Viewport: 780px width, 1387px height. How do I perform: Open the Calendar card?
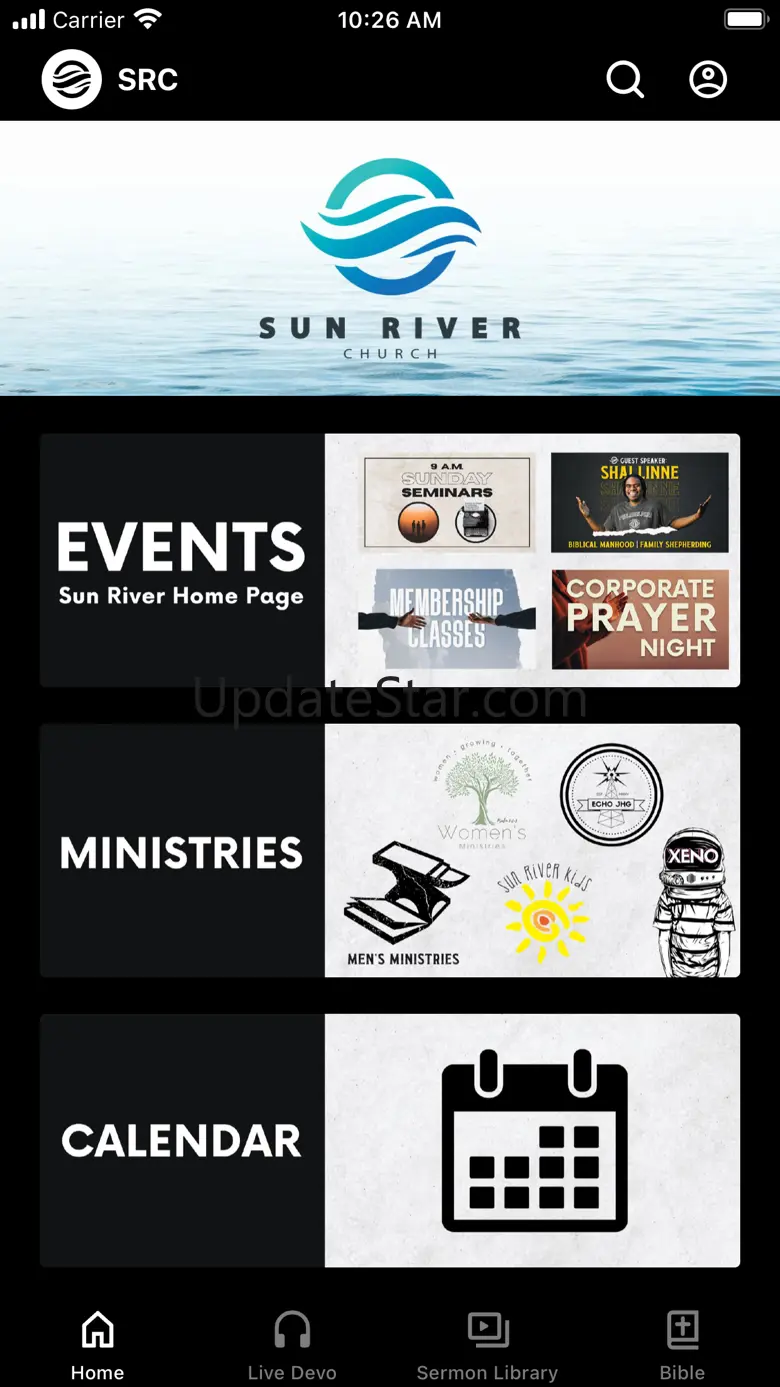coord(390,1140)
